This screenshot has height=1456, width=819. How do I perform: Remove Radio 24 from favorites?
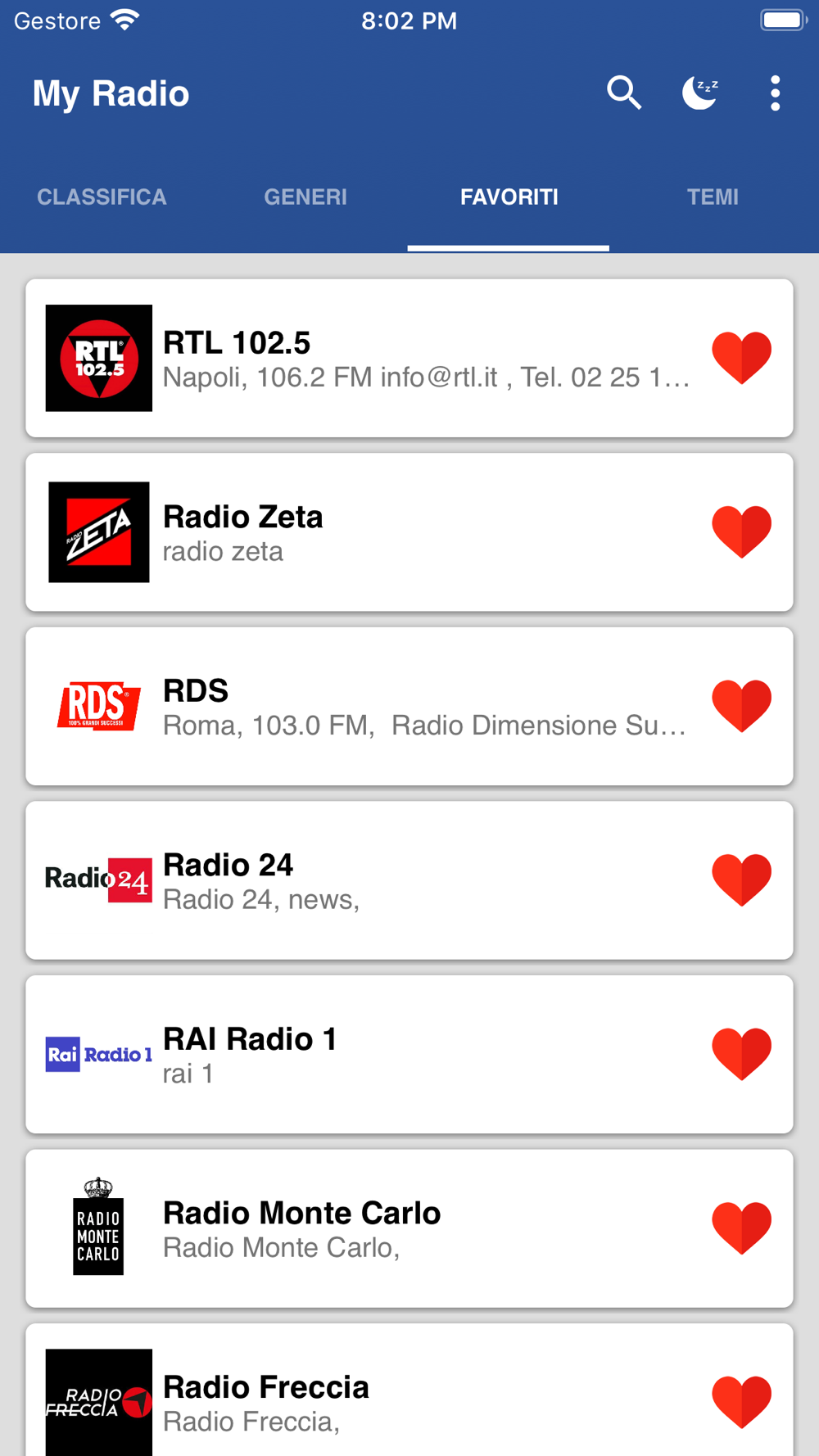741,880
